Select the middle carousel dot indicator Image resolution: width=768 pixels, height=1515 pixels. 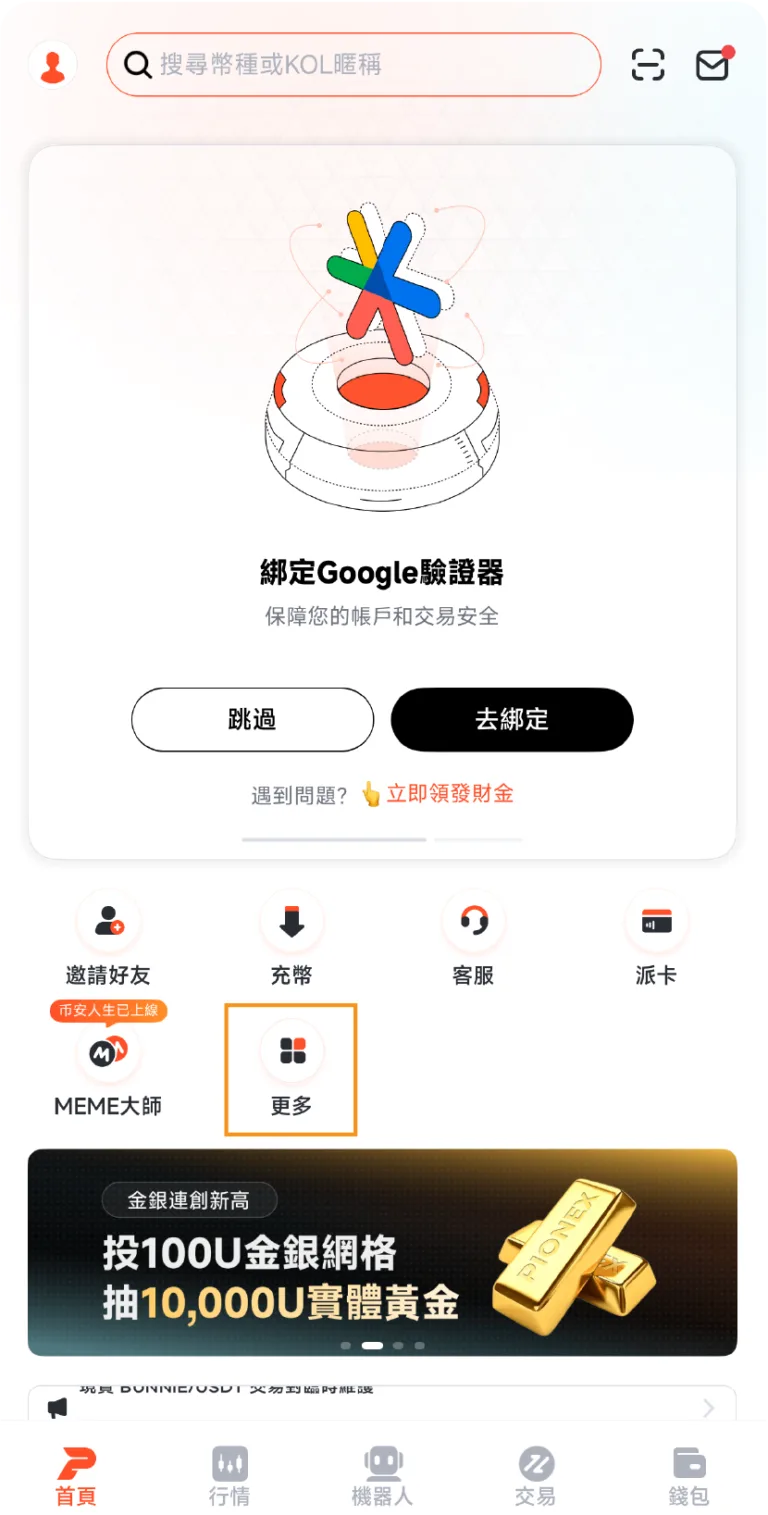pos(371,1346)
